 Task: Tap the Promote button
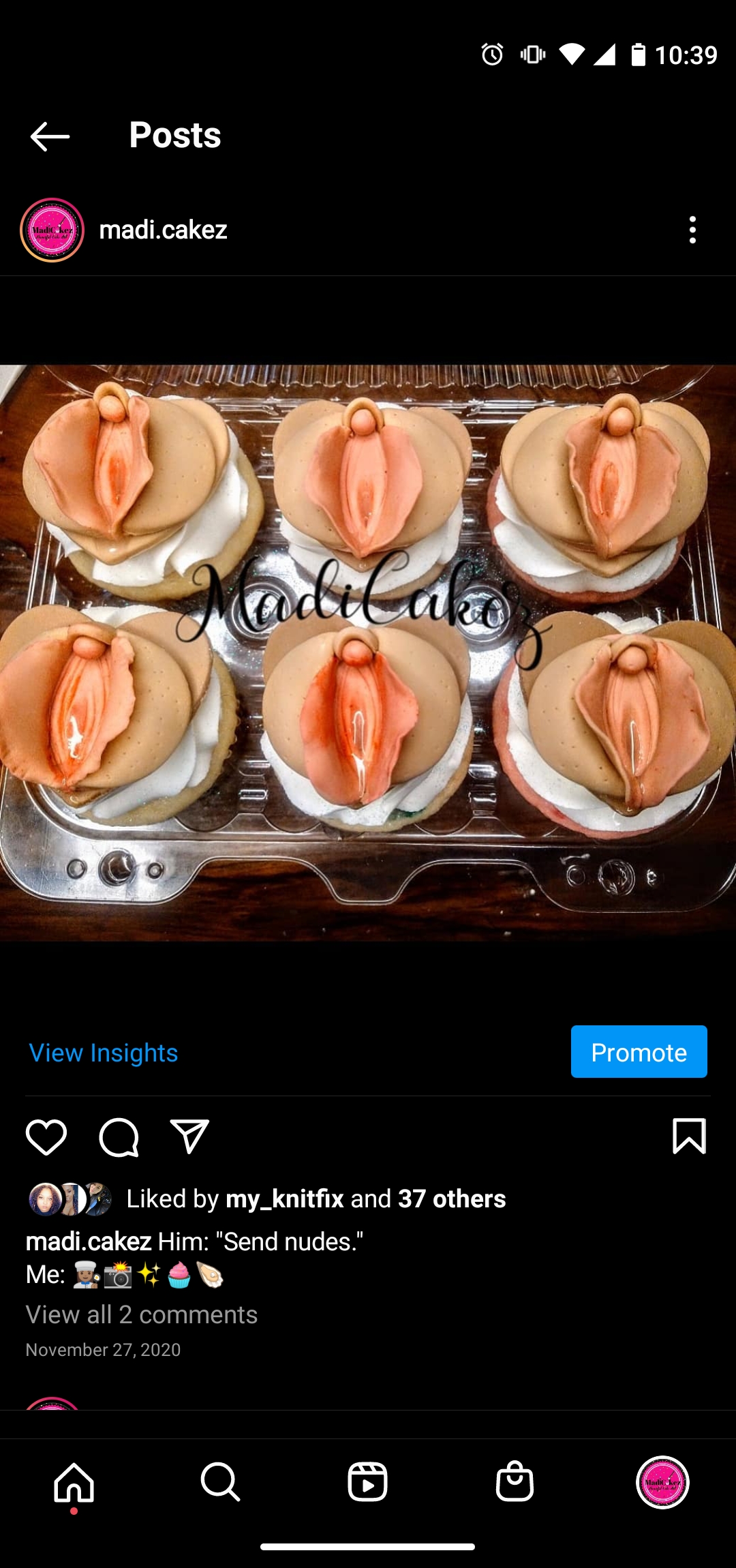click(639, 1052)
